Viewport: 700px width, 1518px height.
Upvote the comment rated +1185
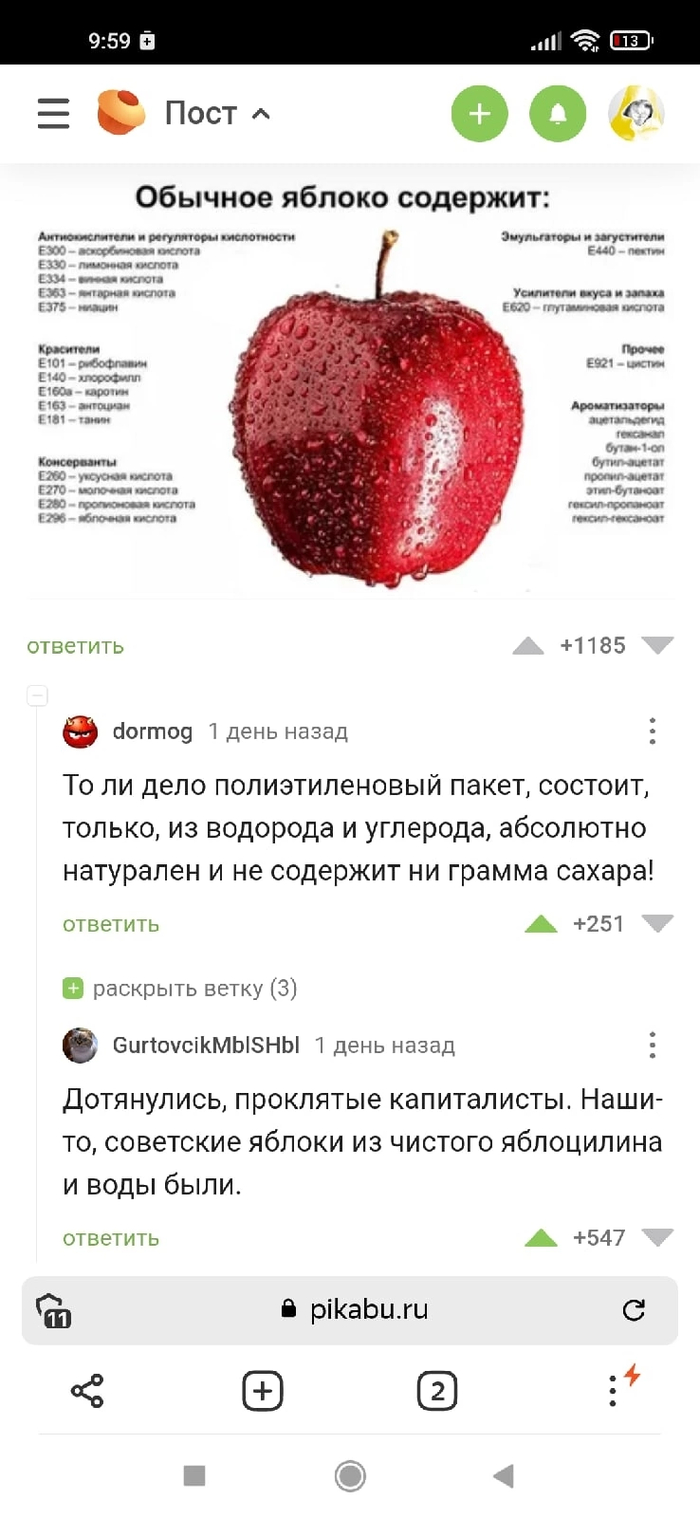pos(528,646)
